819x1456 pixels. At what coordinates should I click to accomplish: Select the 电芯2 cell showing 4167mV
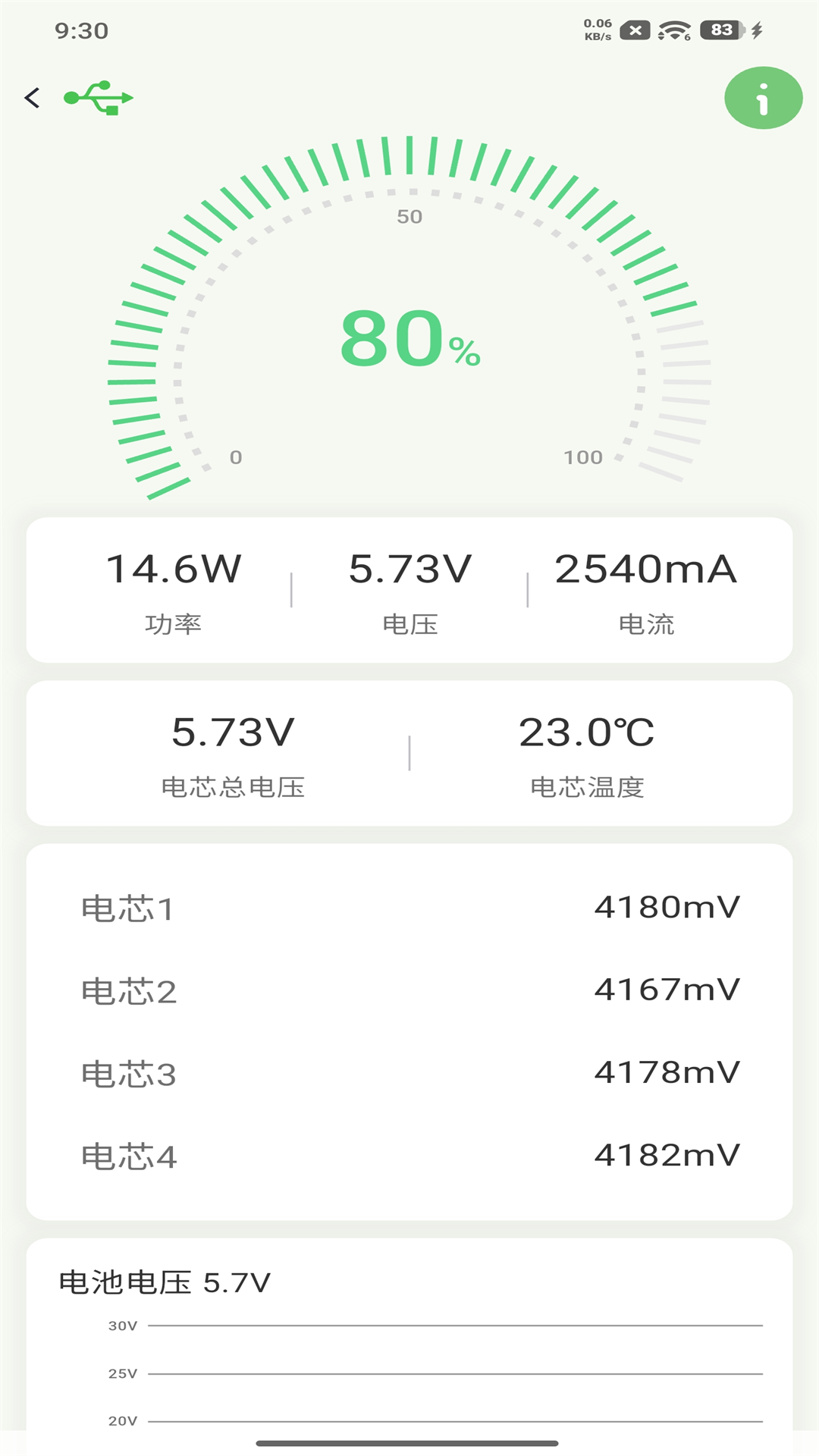pos(409,989)
